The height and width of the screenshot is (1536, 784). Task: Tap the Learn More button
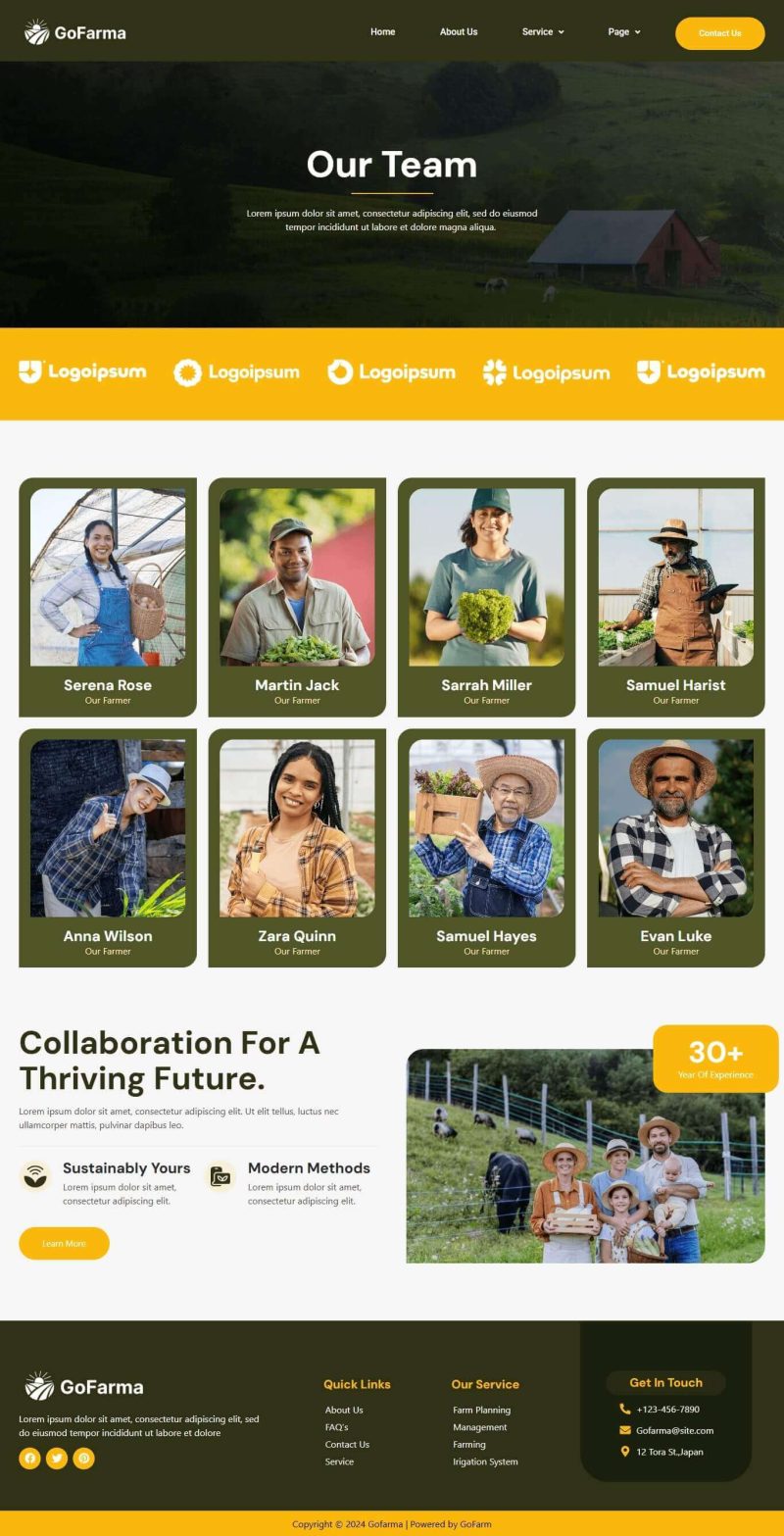pos(64,1243)
